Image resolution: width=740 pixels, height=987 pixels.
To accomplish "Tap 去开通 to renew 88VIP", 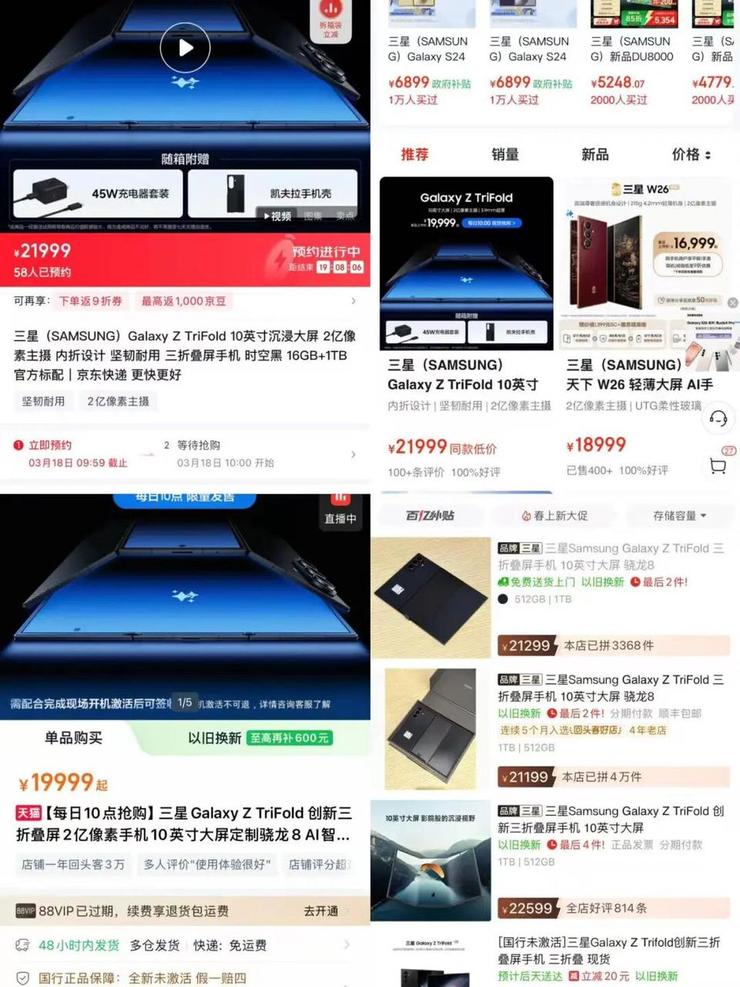I will (322, 910).
